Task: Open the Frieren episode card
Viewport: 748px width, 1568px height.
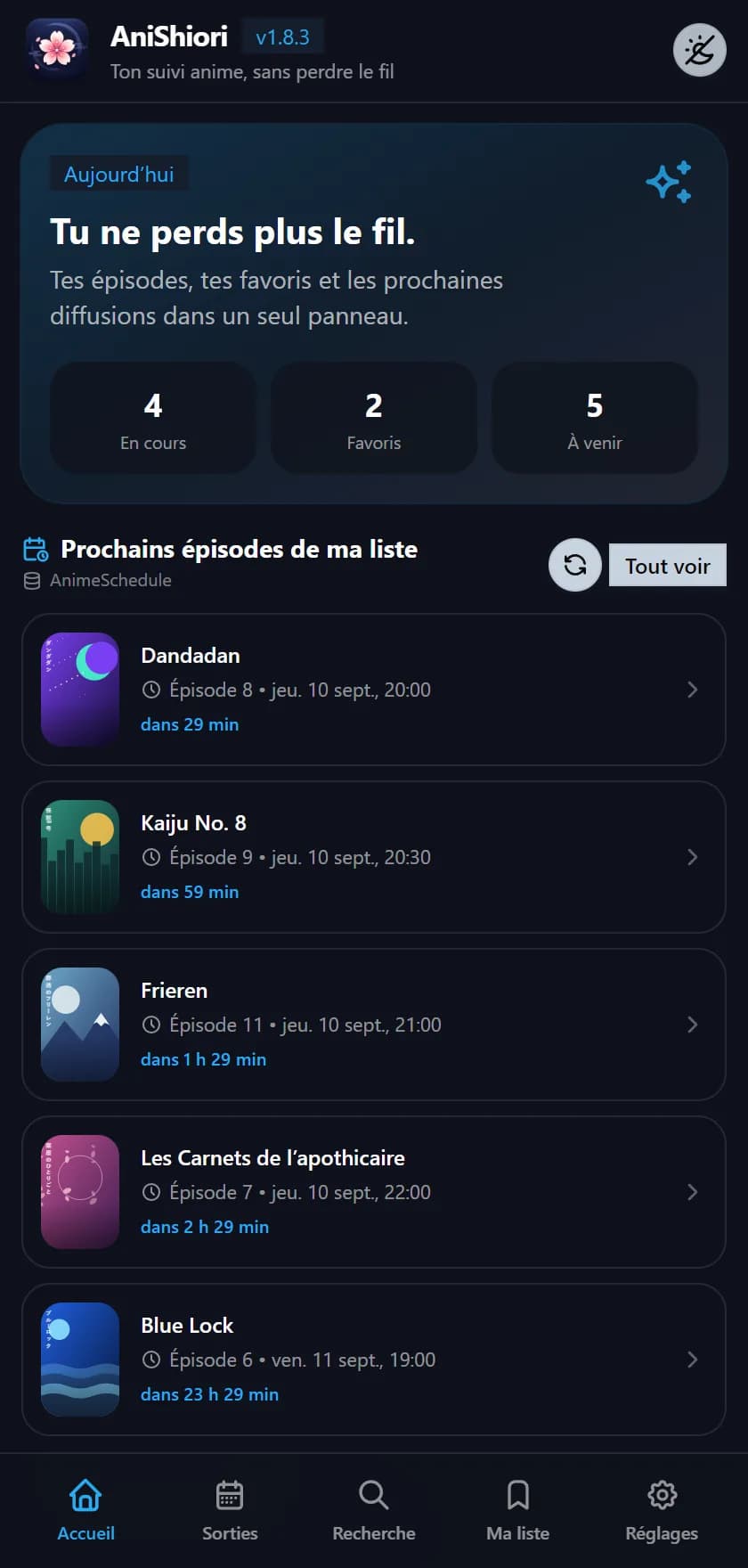Action: pyautogui.click(x=374, y=1025)
